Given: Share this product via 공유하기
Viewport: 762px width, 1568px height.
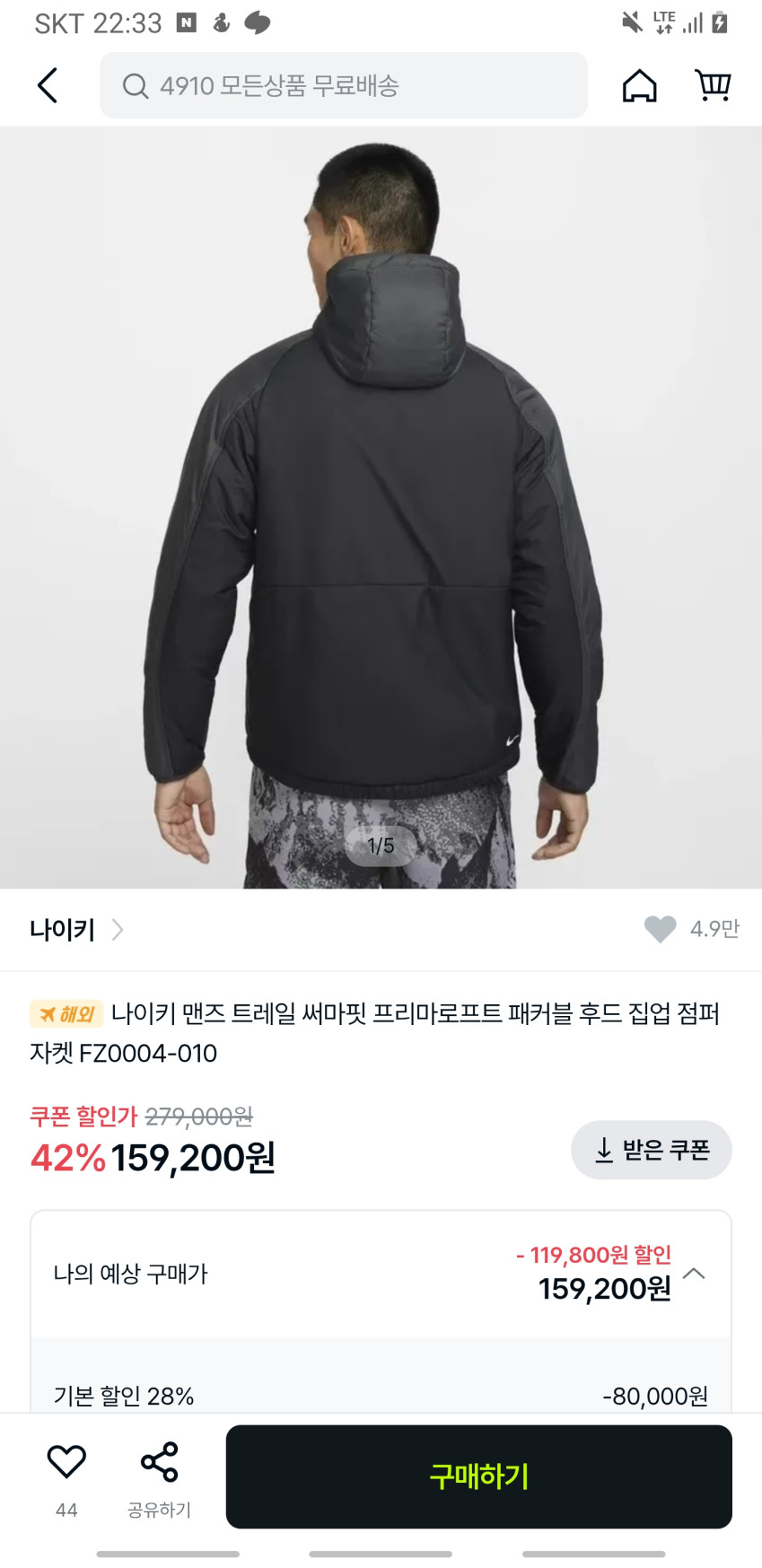Looking at the screenshot, I should pos(159,1465).
